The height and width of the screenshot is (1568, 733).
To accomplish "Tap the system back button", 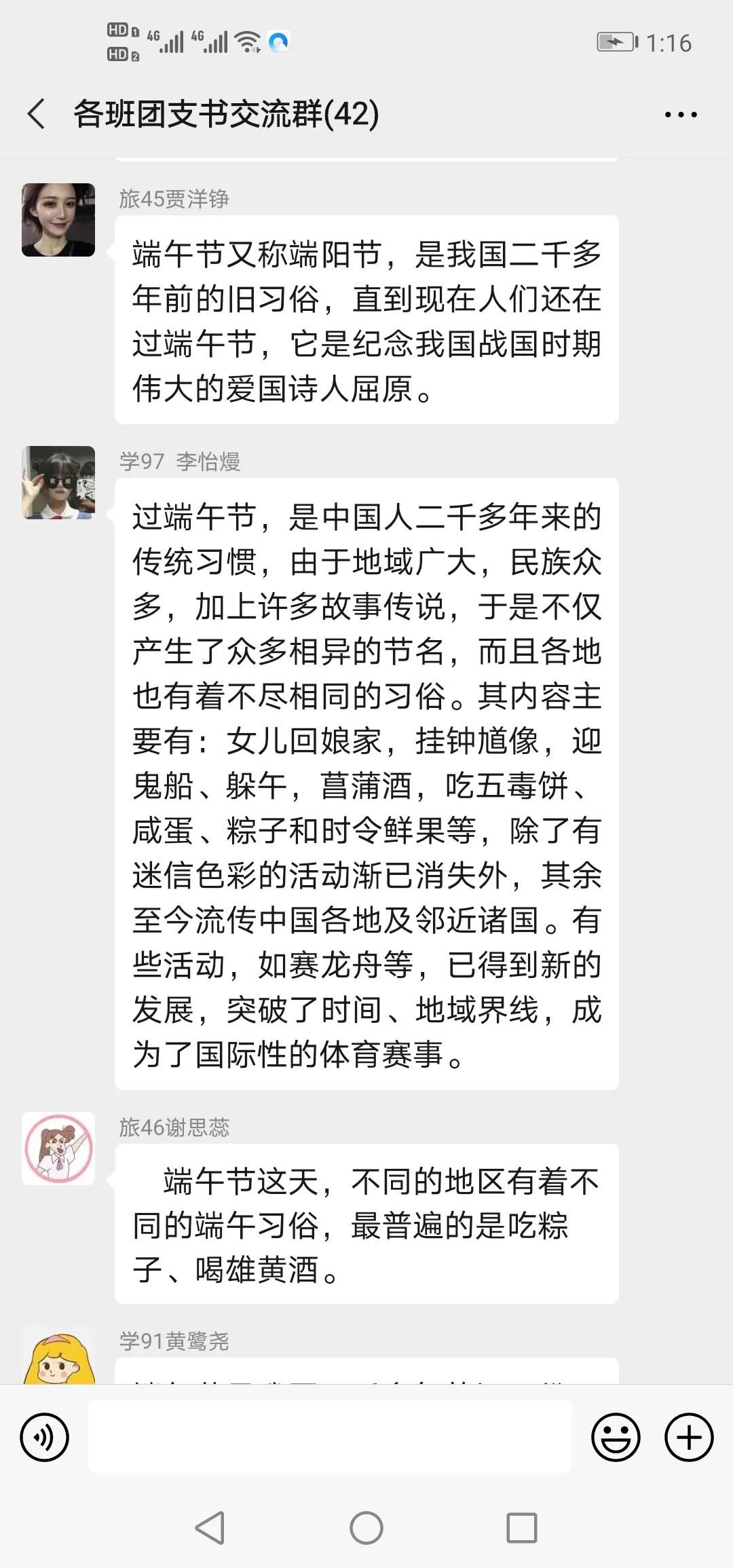I will click(x=210, y=1528).
